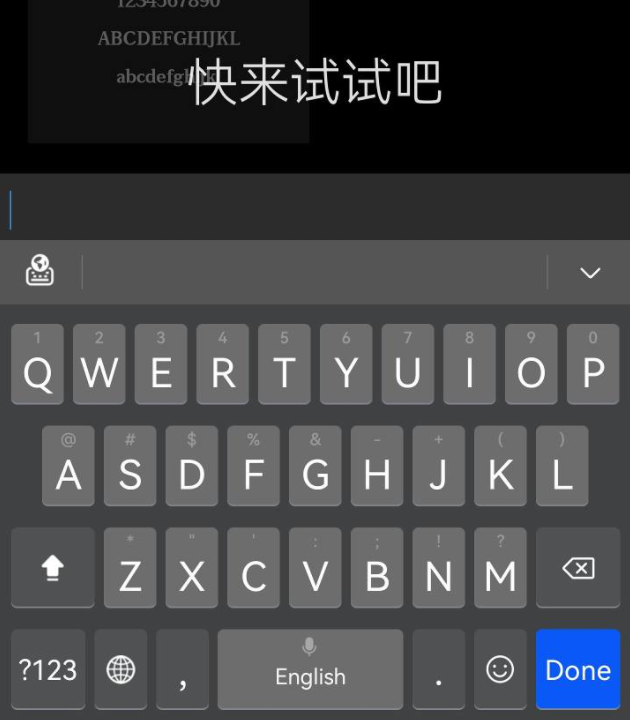Viewport: 630px width, 720px height.
Task: Open the emoji keyboard
Action: pyautogui.click(x=500, y=669)
